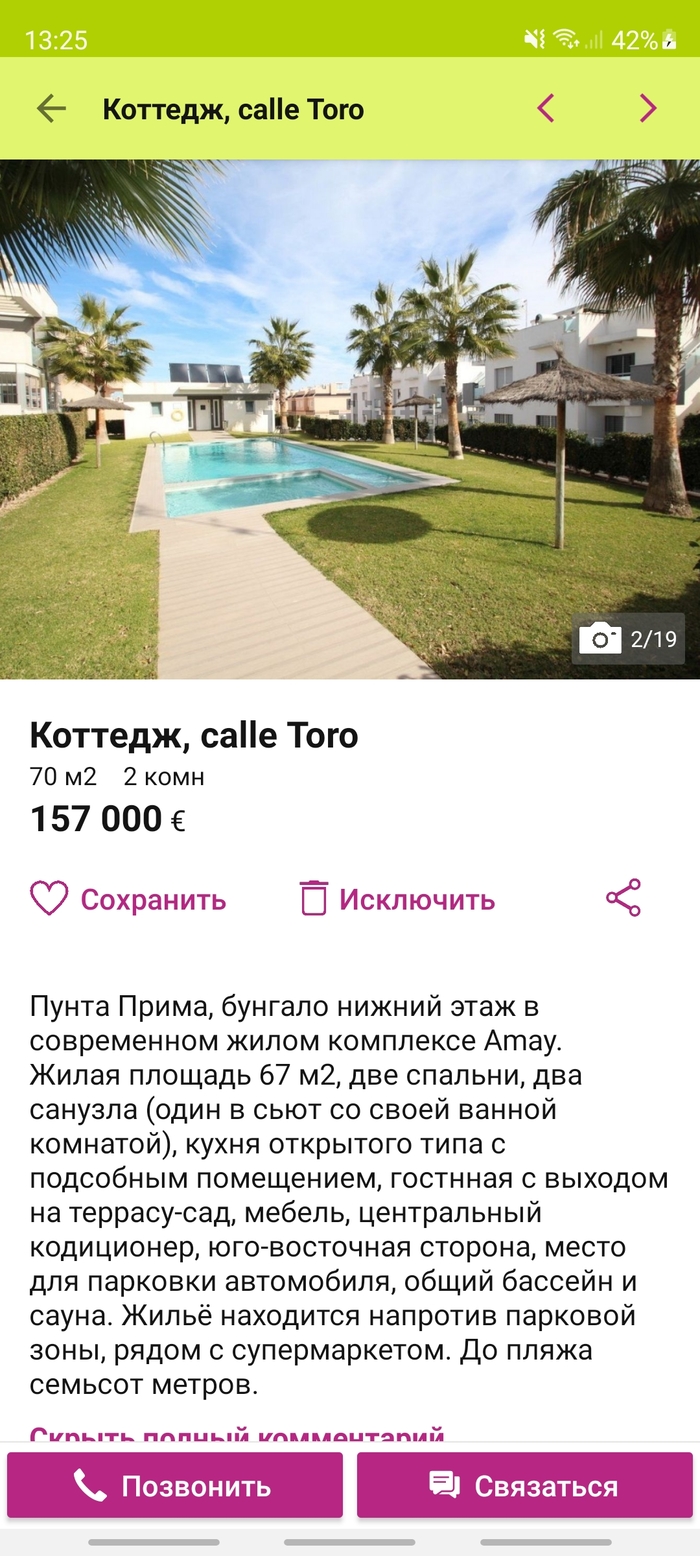
Task: Message the seller via Связаться
Action: [525, 1486]
